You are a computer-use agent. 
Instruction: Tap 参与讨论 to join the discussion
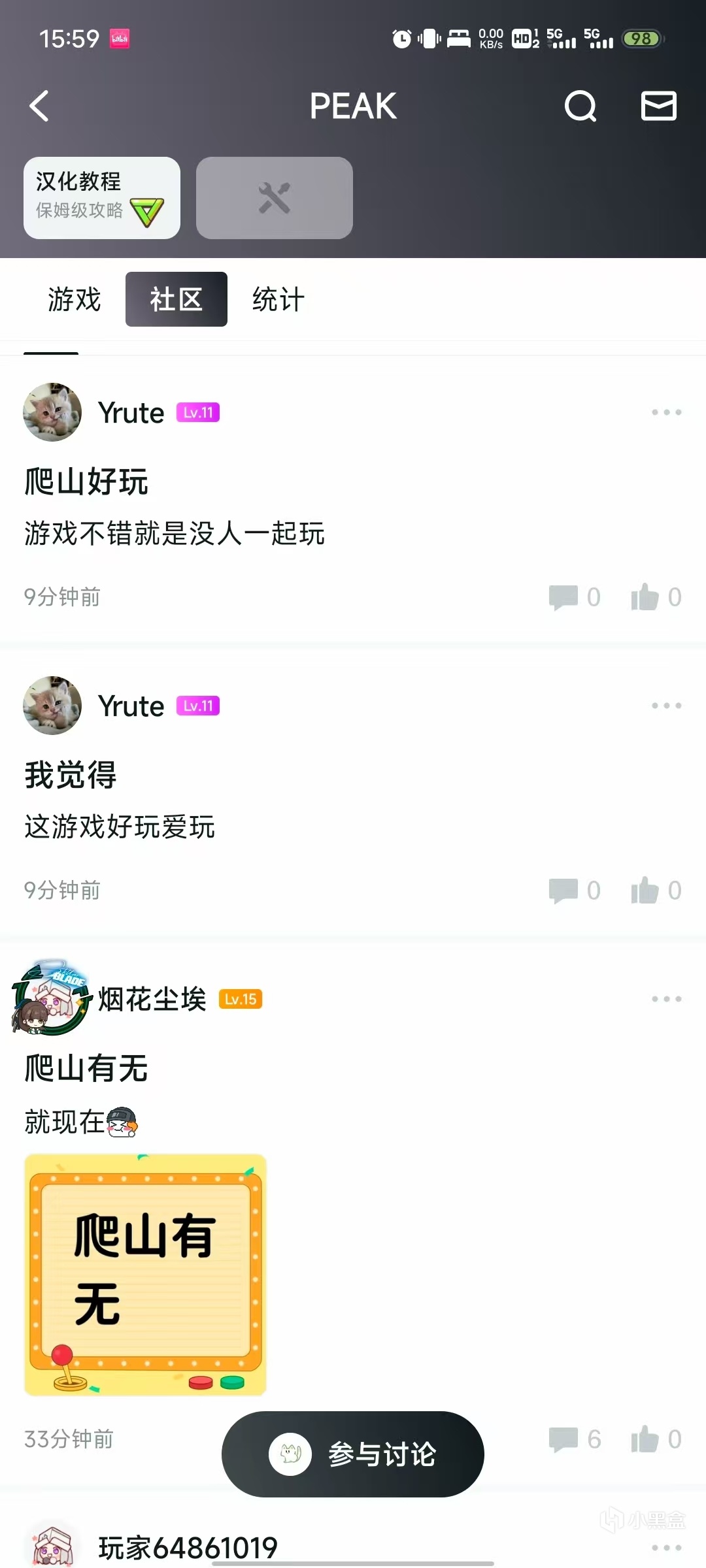[353, 1454]
